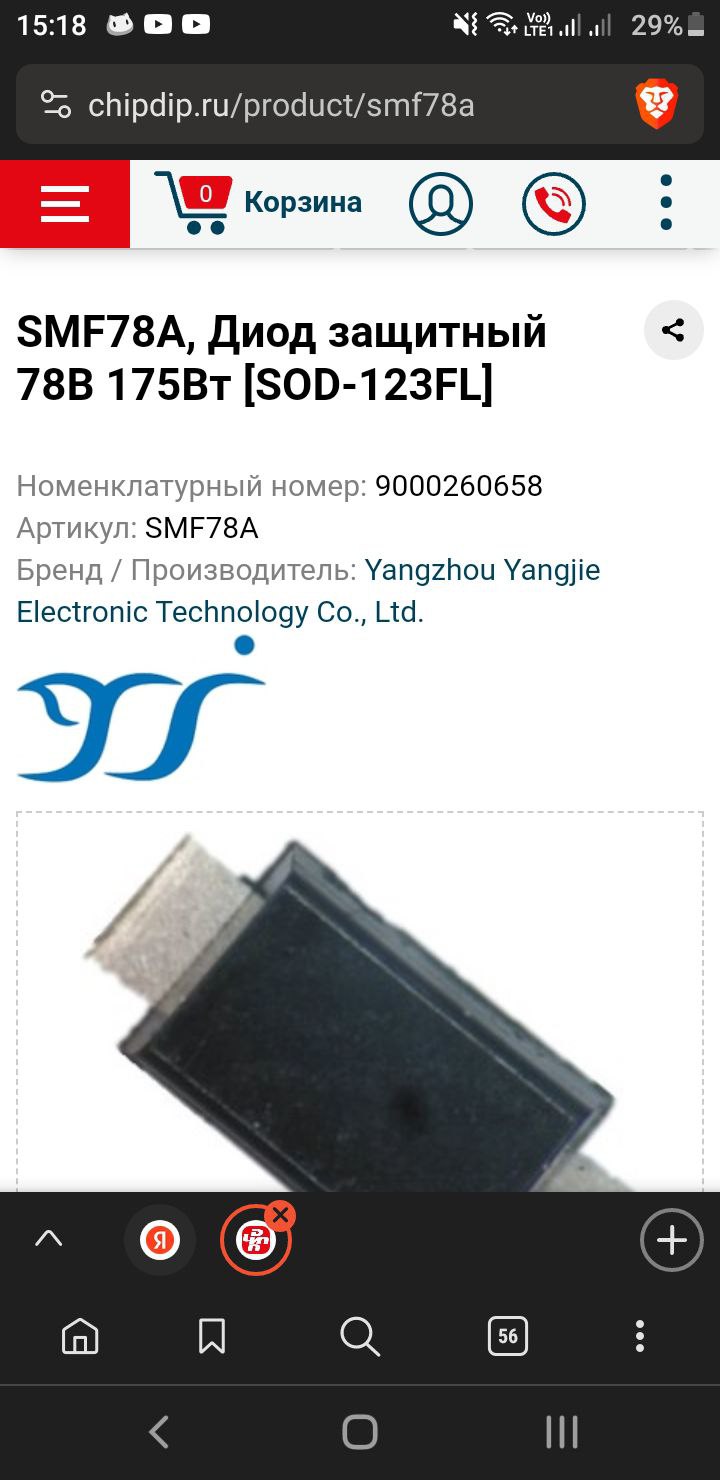Add a new browser tab
The height and width of the screenshot is (1480, 720).
[671, 1241]
